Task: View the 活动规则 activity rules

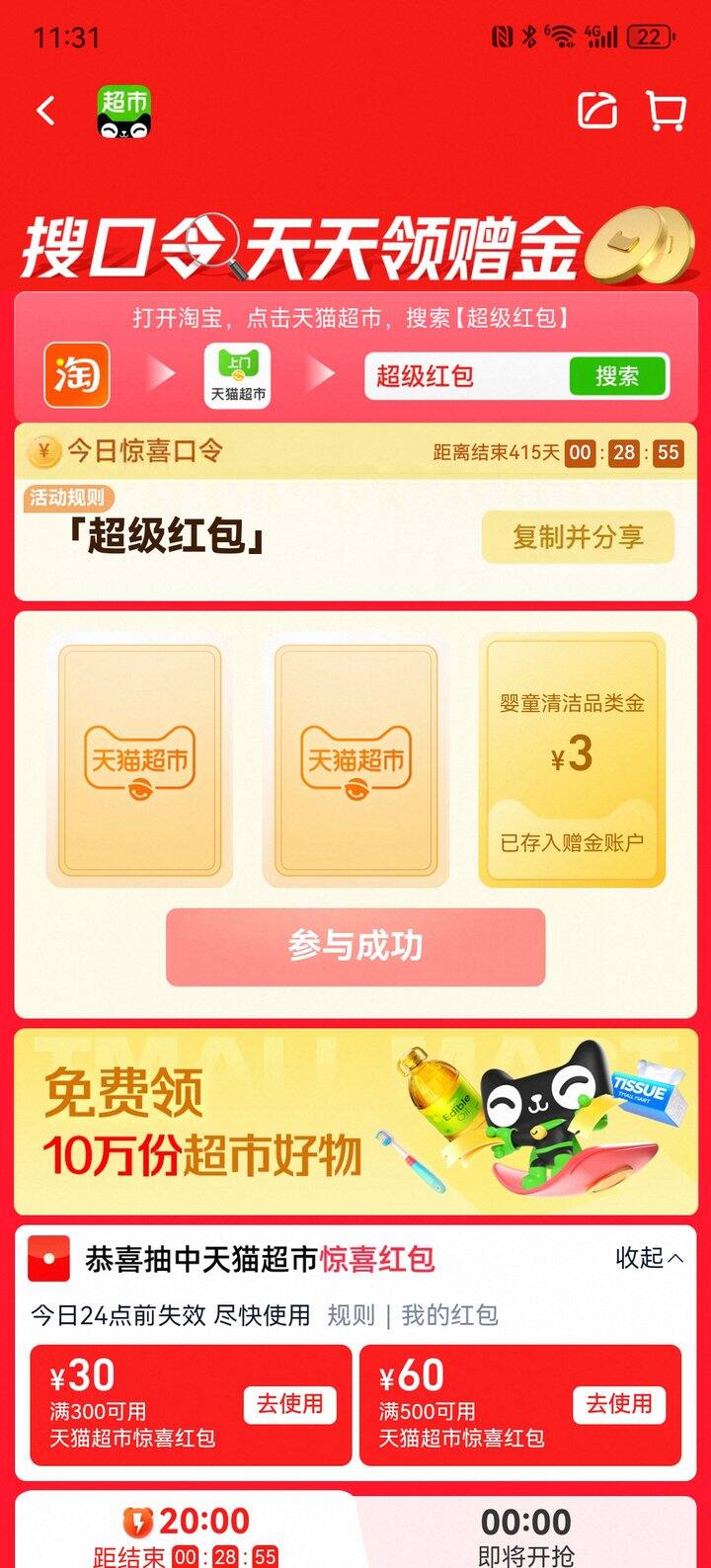Action: click(66, 498)
